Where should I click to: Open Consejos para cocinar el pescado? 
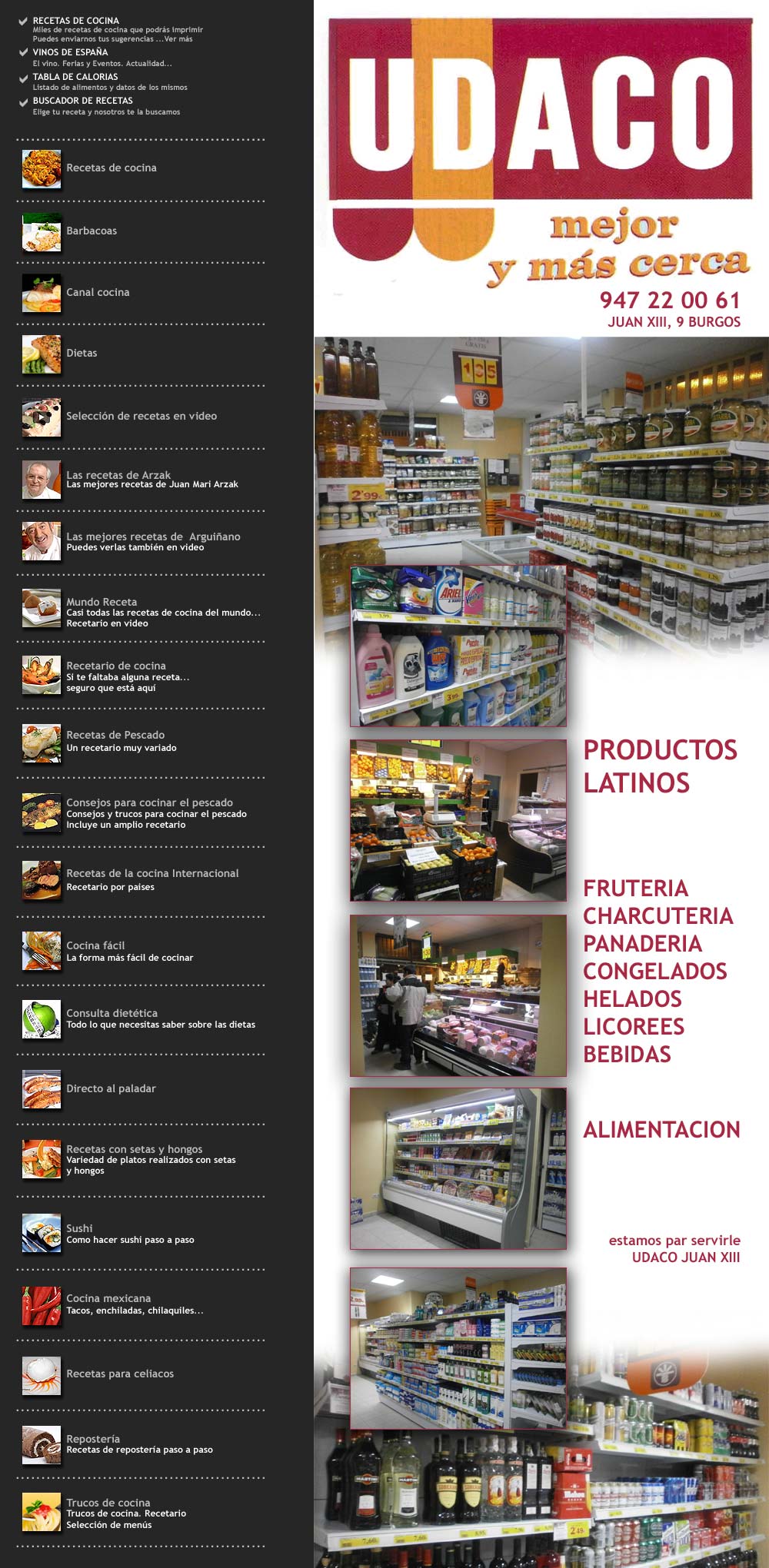149,802
